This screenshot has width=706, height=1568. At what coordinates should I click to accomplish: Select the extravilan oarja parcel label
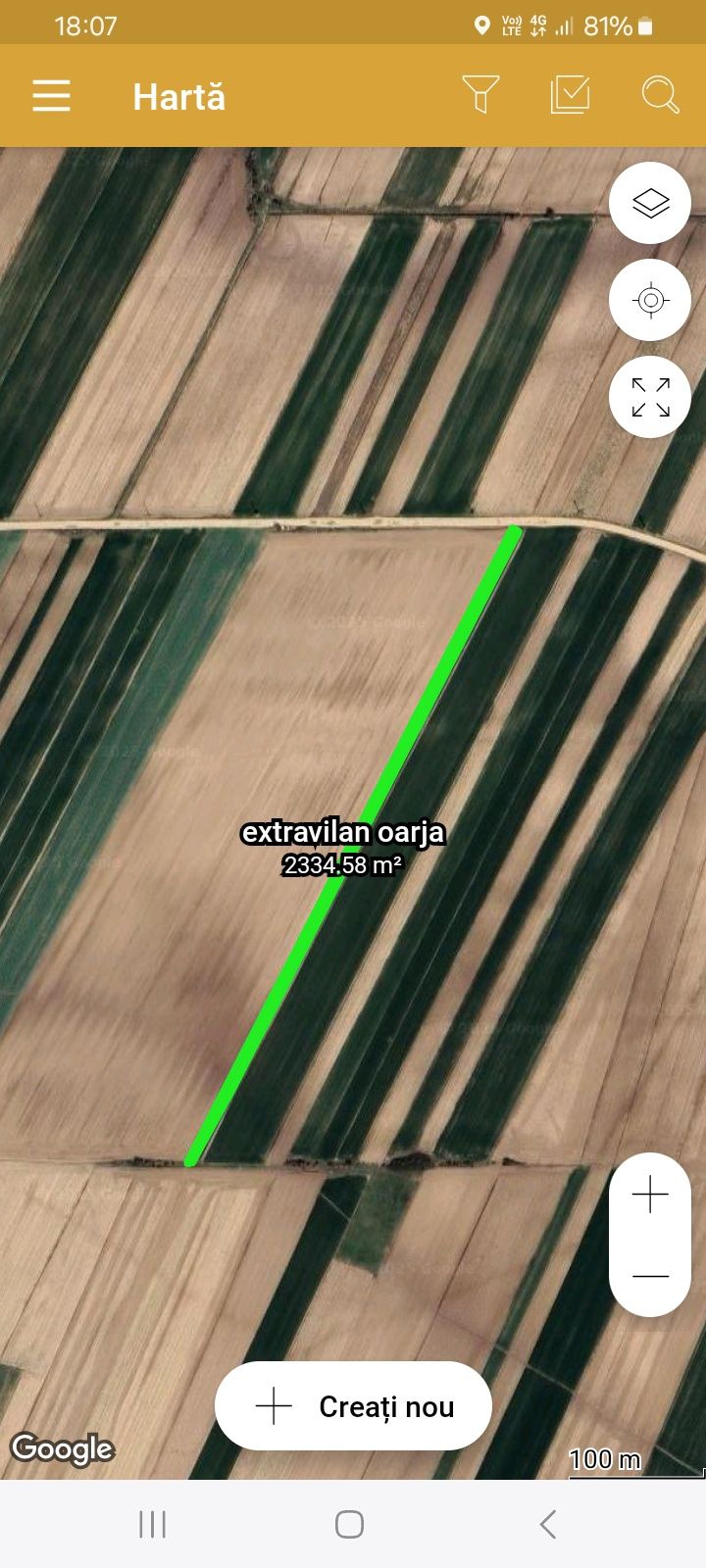click(343, 833)
